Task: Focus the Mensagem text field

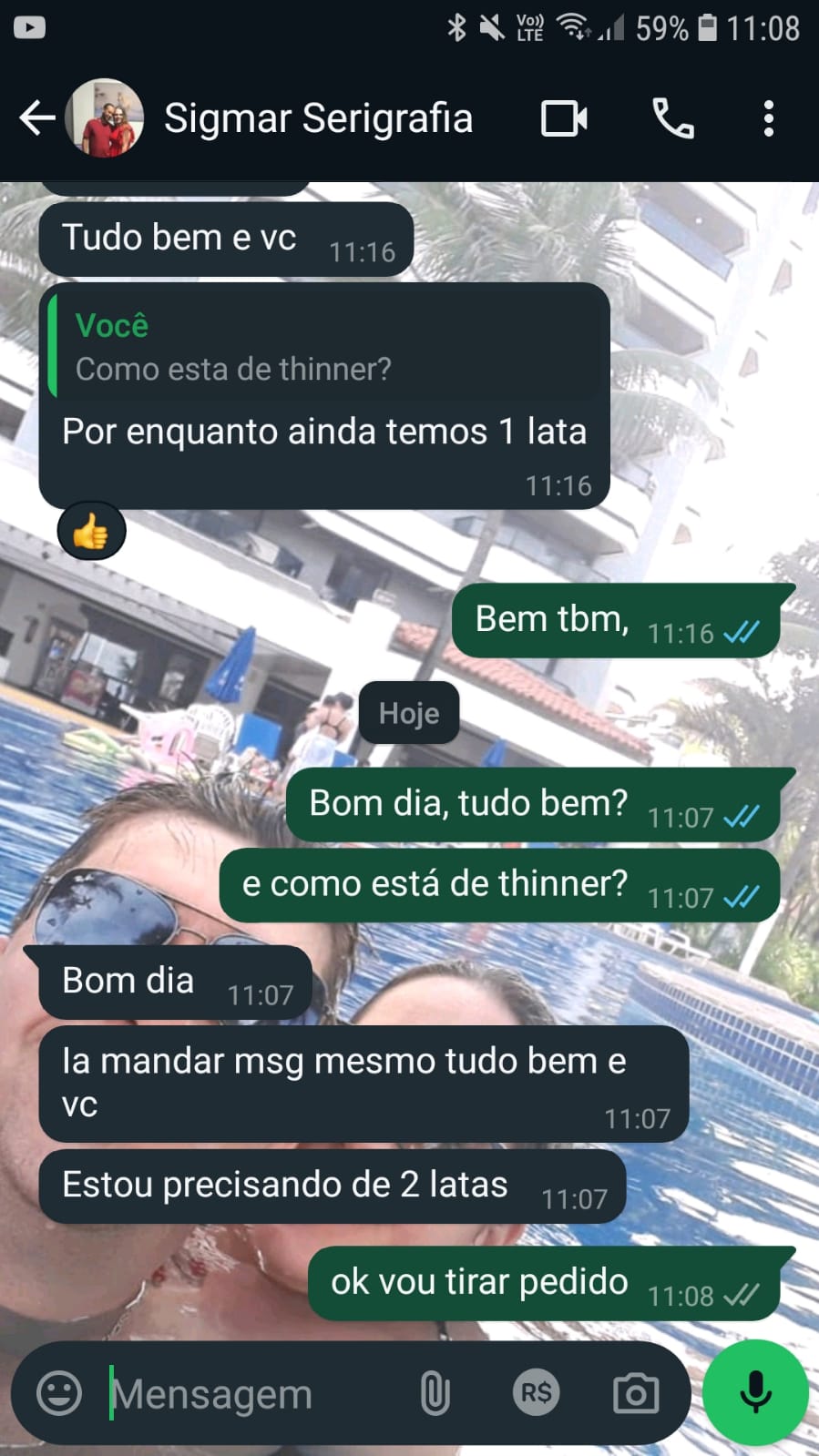Action: coord(255,1393)
